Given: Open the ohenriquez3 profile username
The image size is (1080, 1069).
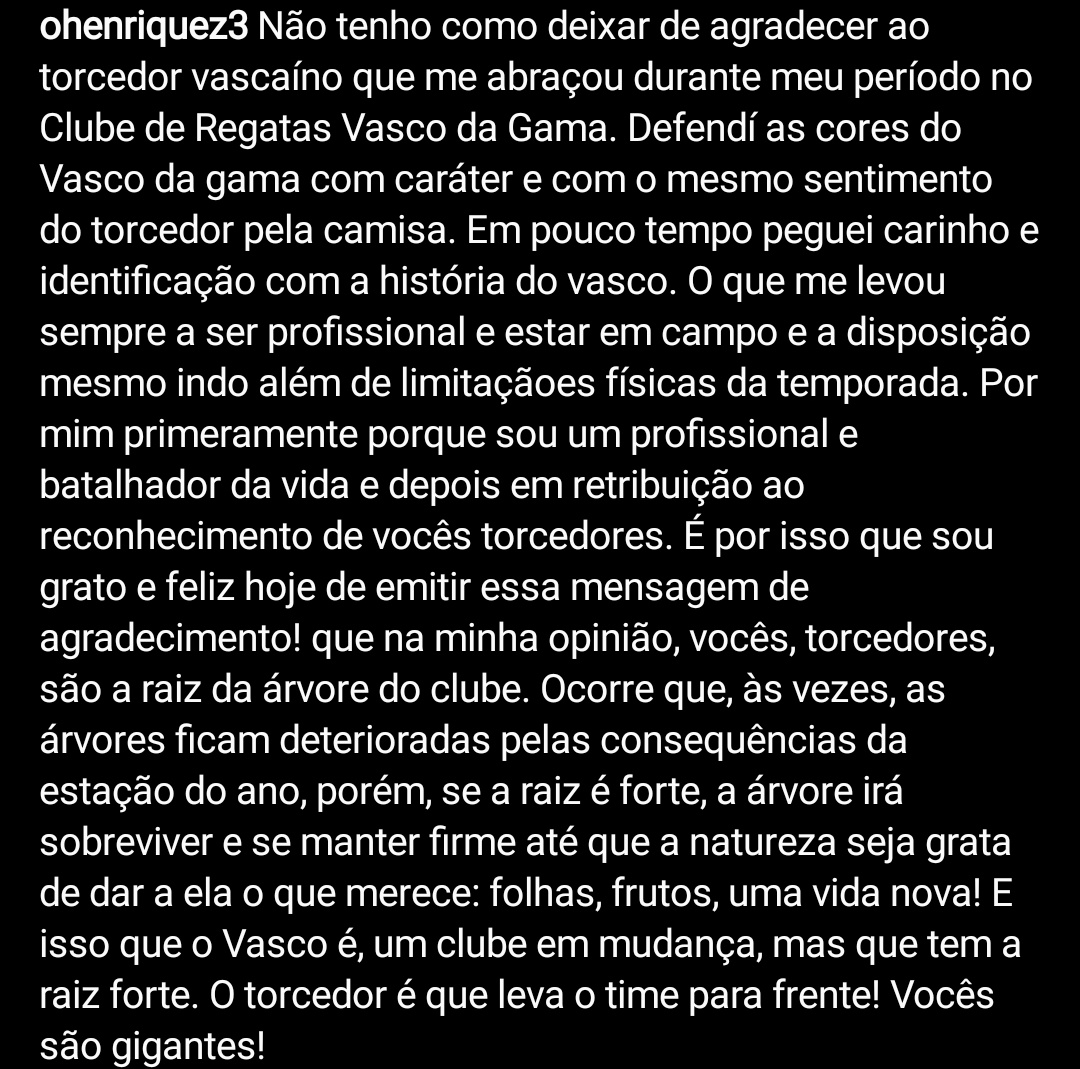Looking at the screenshot, I should tap(143, 26).
